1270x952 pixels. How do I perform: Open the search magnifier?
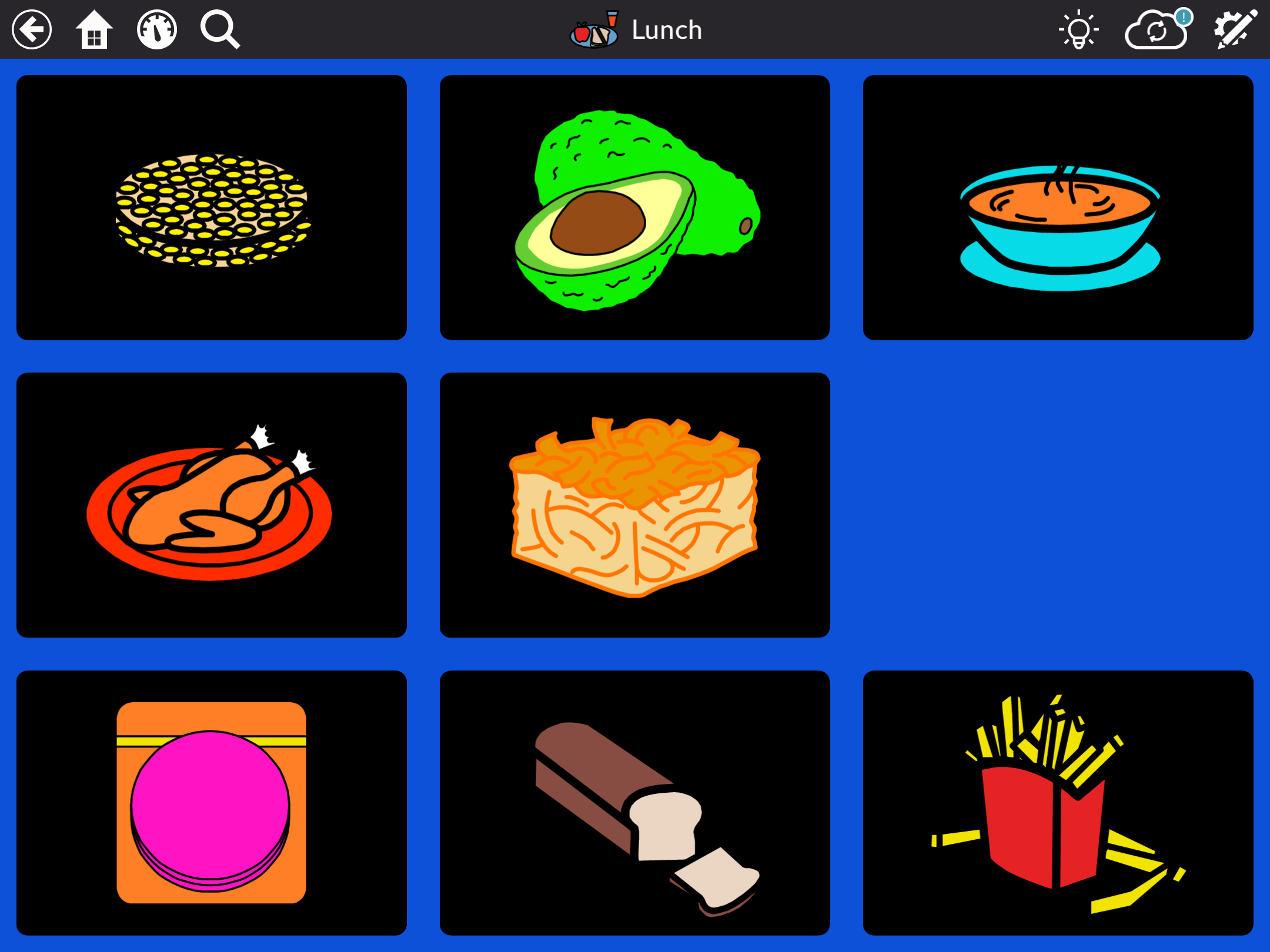coord(220,29)
